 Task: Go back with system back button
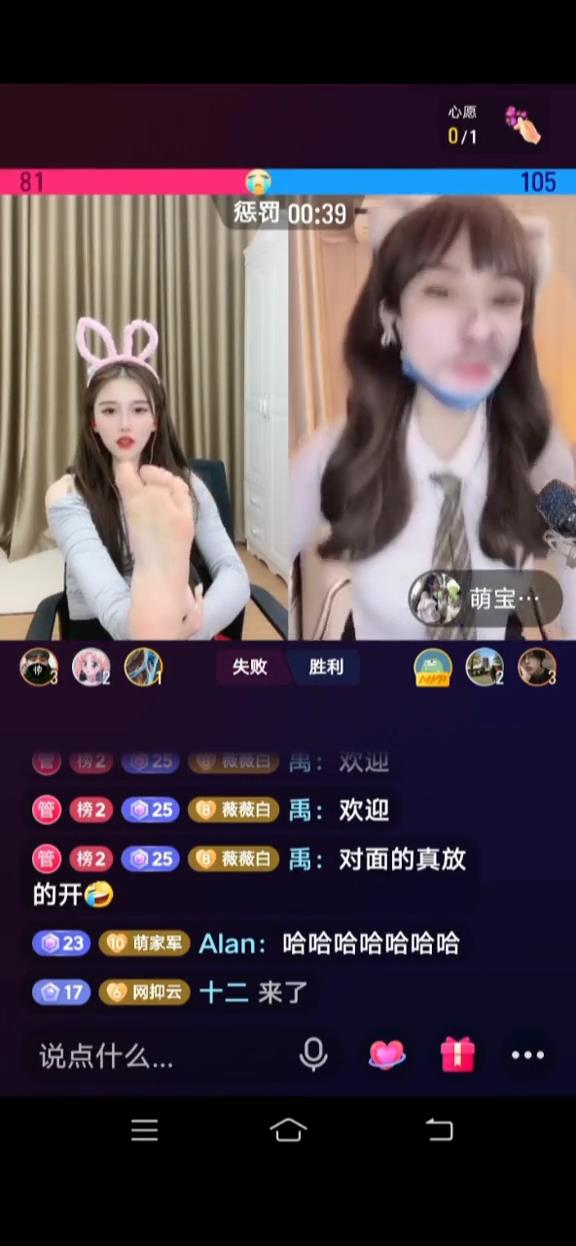click(x=439, y=1130)
